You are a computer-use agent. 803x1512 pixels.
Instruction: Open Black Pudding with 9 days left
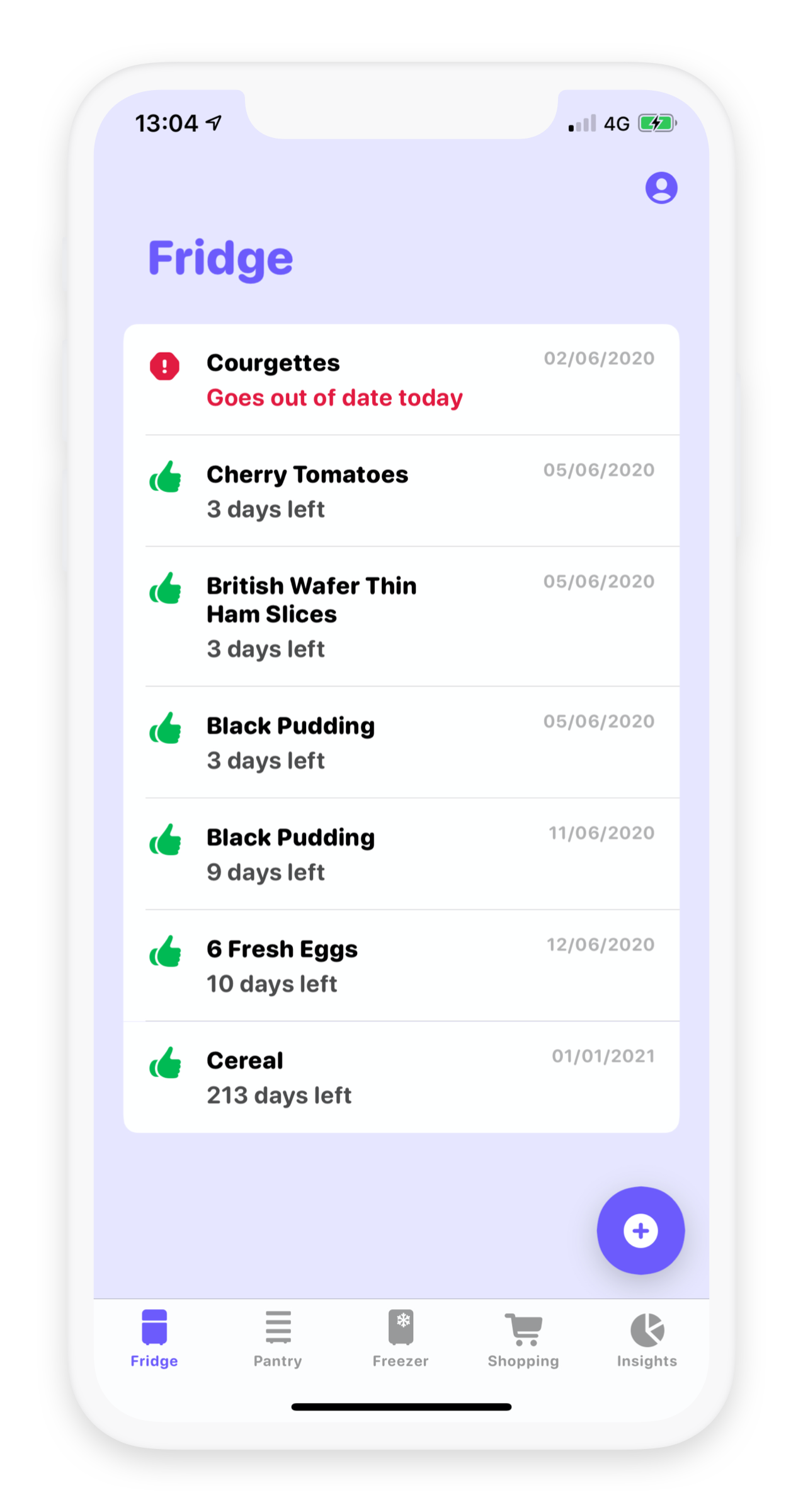click(401, 854)
